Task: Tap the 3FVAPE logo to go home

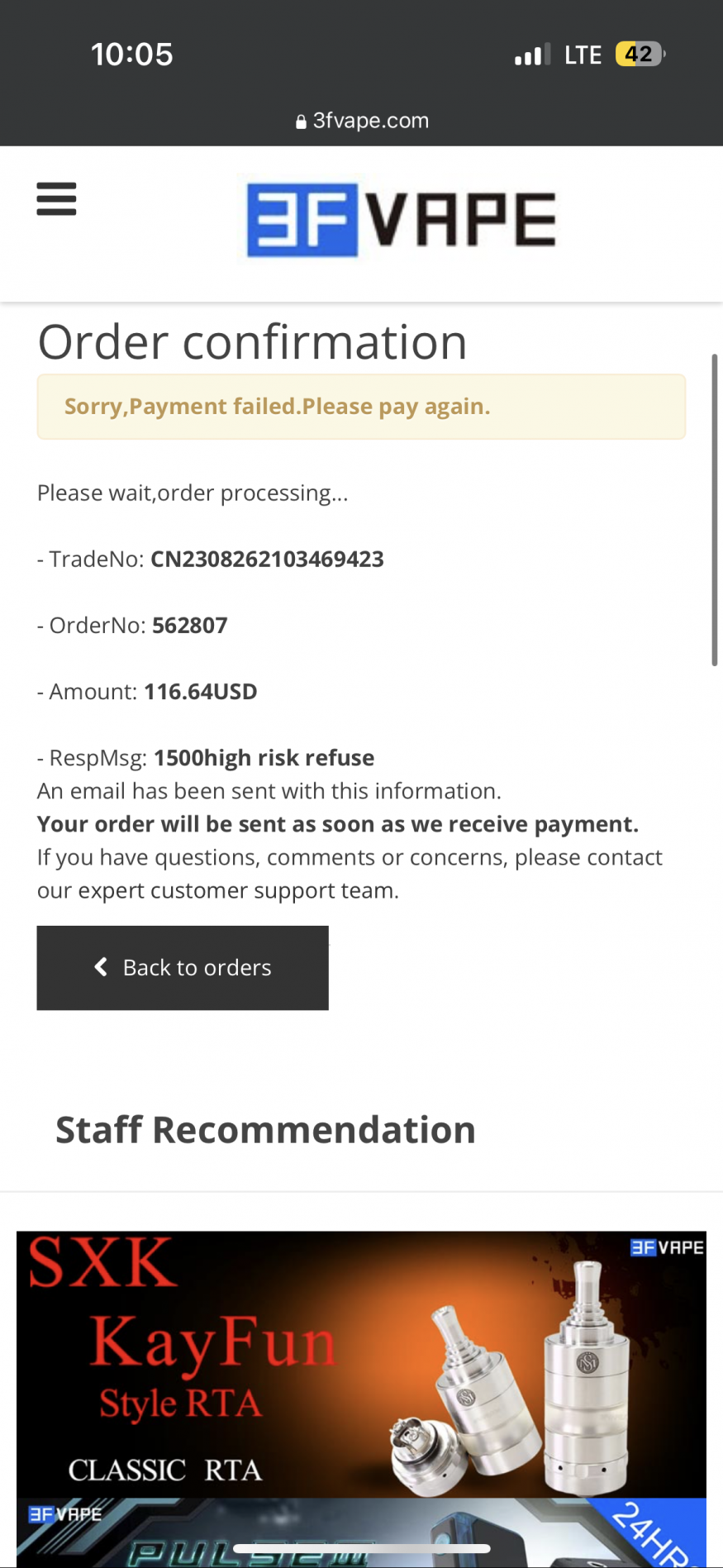Action: (401, 220)
